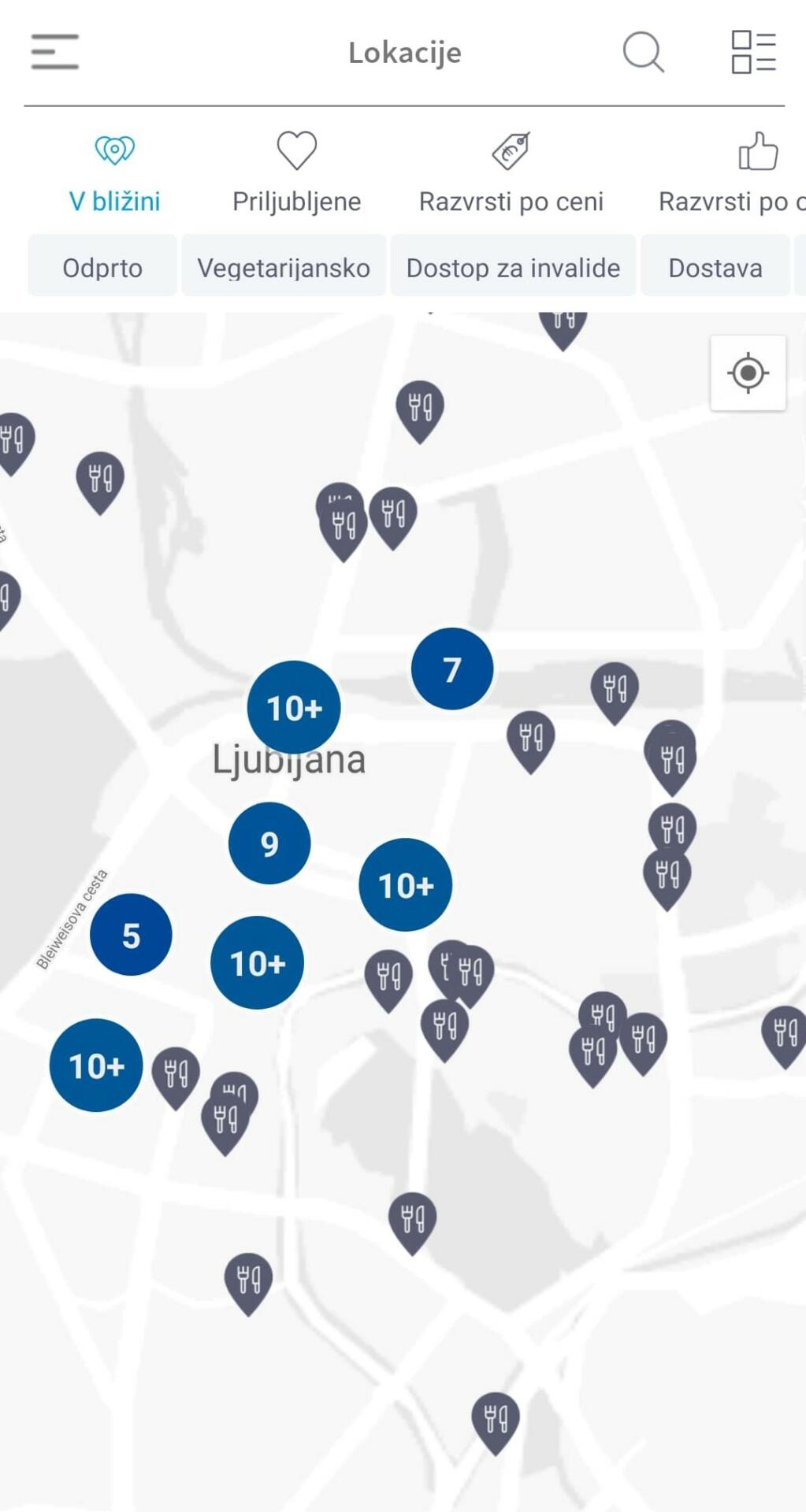Filter by Vegetarijansko
The height and width of the screenshot is (1512, 806).
click(x=284, y=268)
